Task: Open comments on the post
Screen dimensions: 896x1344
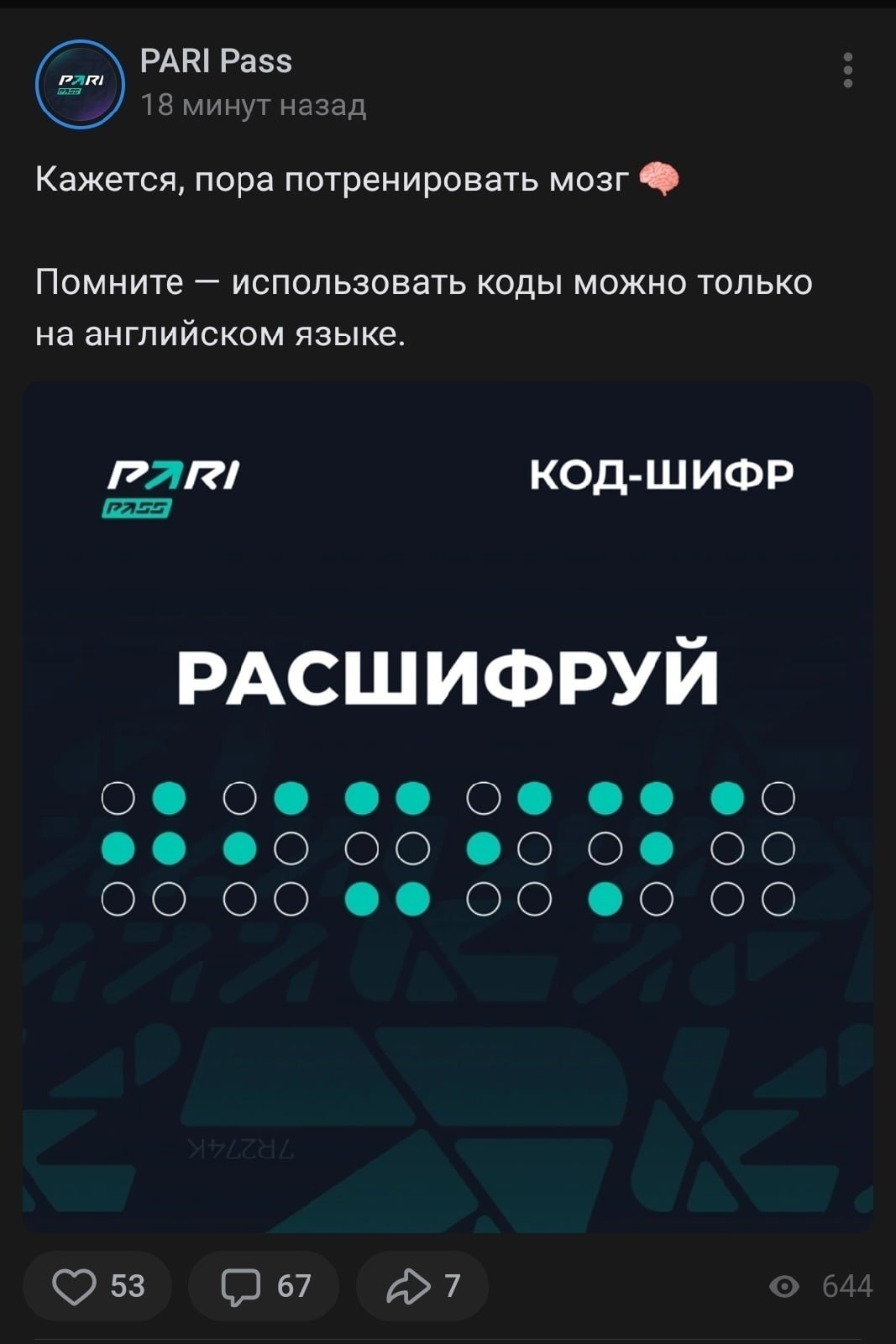Action: pyautogui.click(x=264, y=1285)
